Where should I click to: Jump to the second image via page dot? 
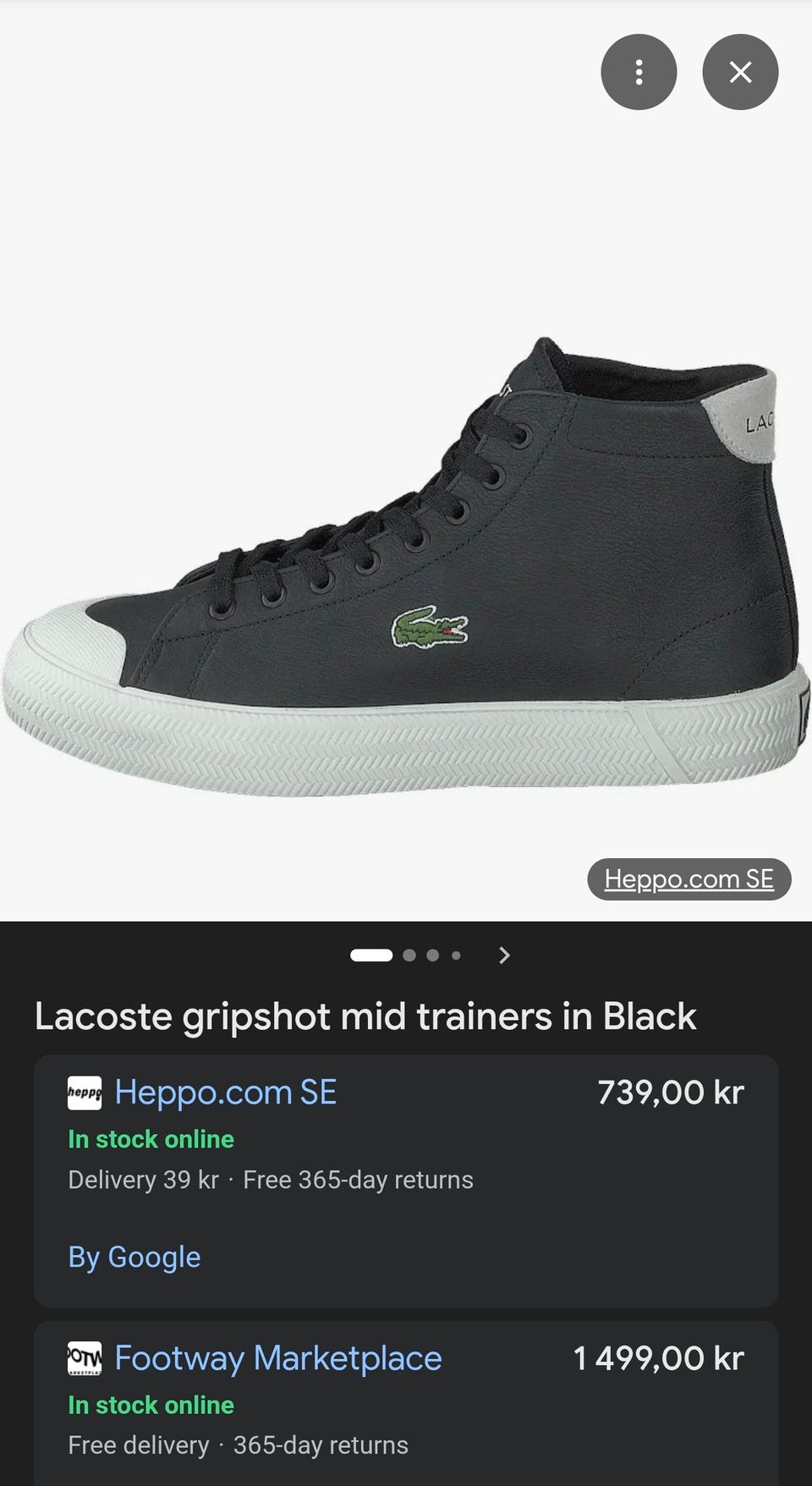click(x=409, y=955)
